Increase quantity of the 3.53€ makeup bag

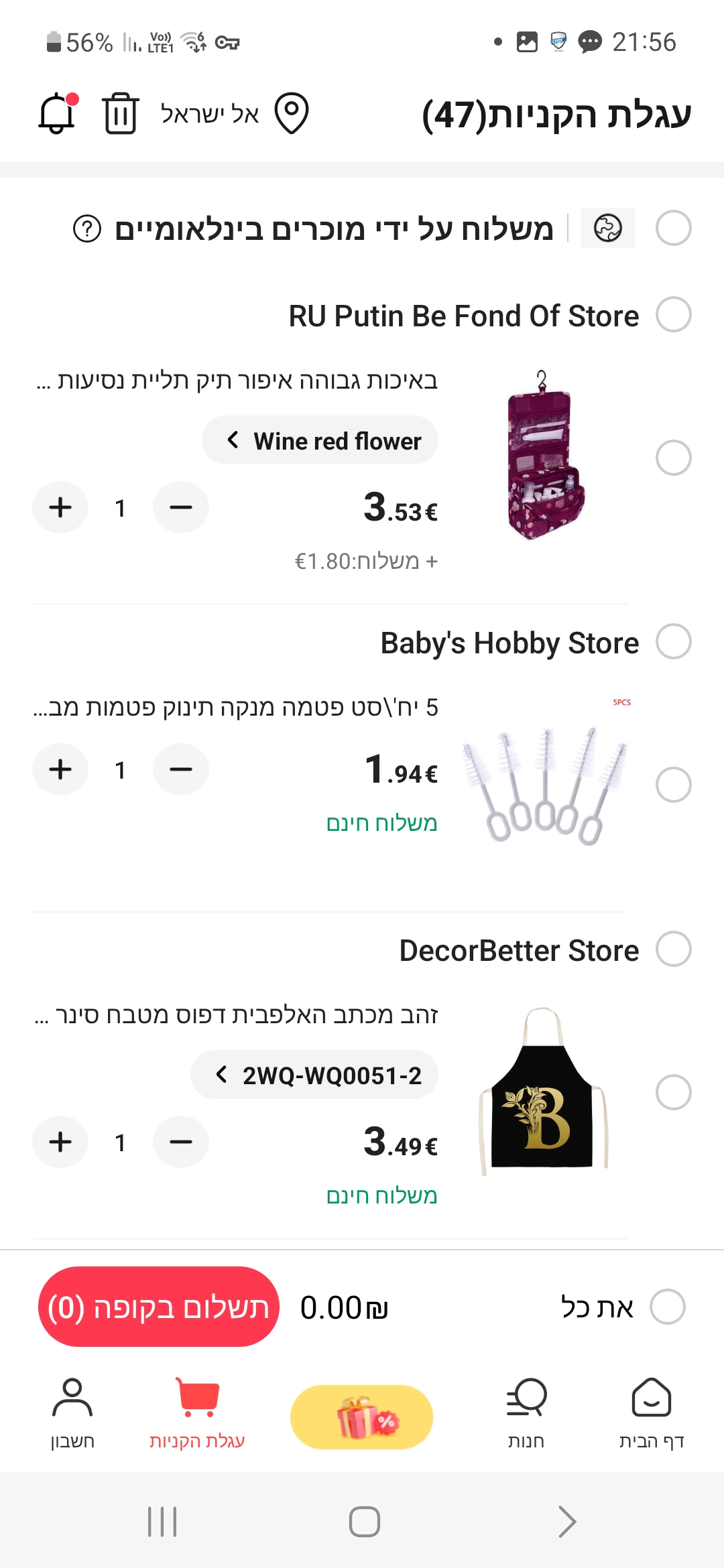pyautogui.click(x=60, y=507)
